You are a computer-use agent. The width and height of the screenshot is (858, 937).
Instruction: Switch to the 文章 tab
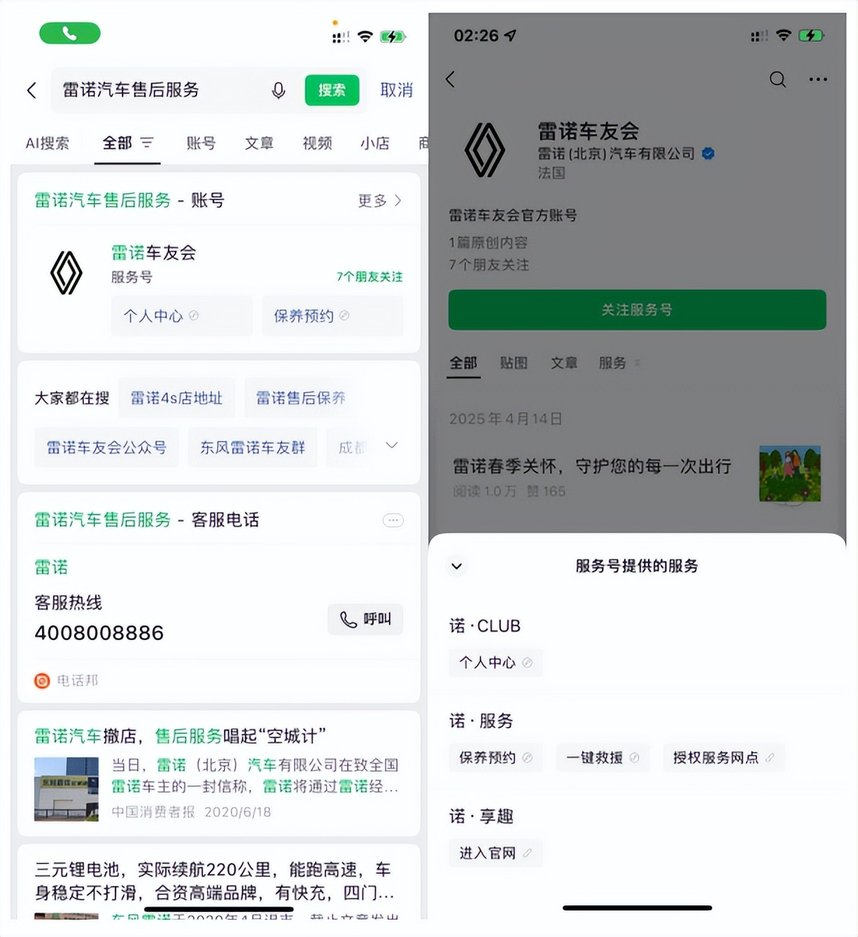[259, 143]
